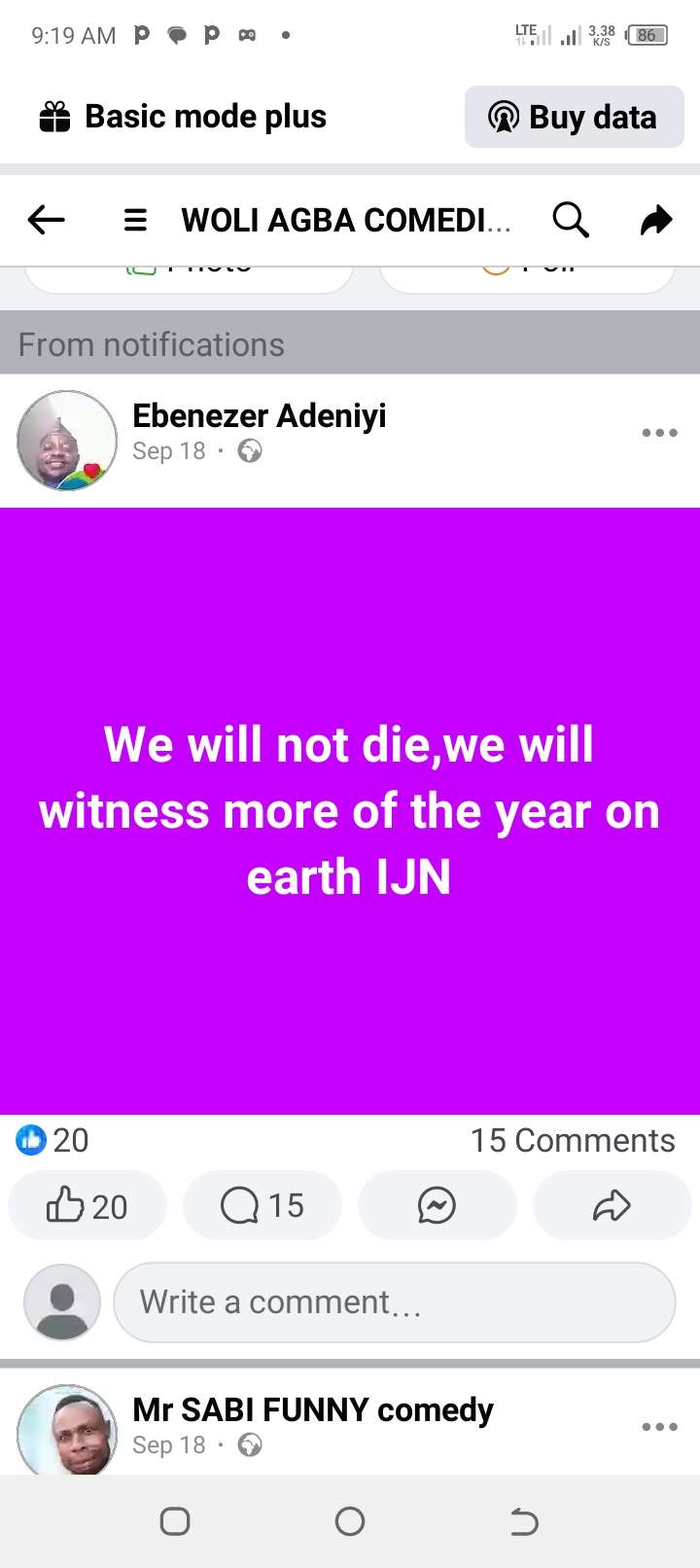Tap the Buy data button
This screenshot has height=1568, width=700.
[x=575, y=117]
